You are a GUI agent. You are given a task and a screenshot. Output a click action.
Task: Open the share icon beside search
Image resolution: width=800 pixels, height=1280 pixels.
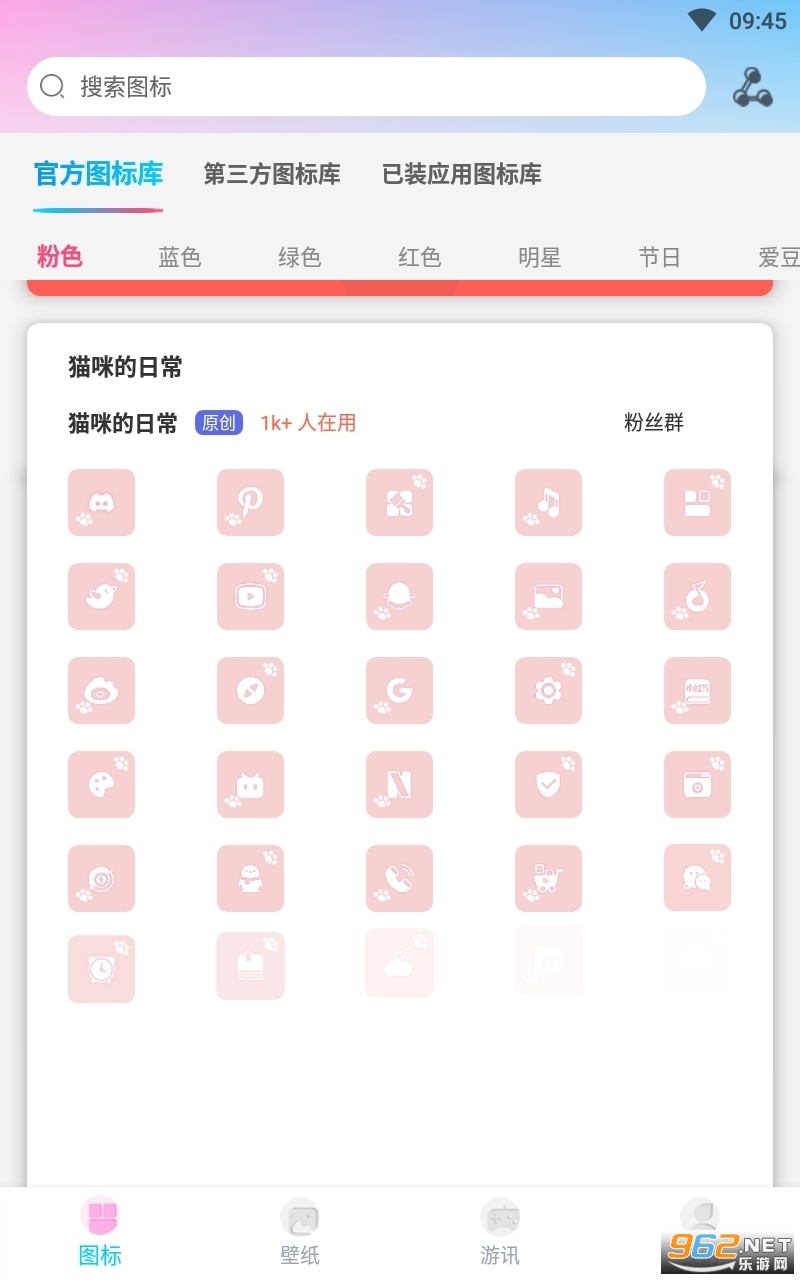click(x=751, y=88)
